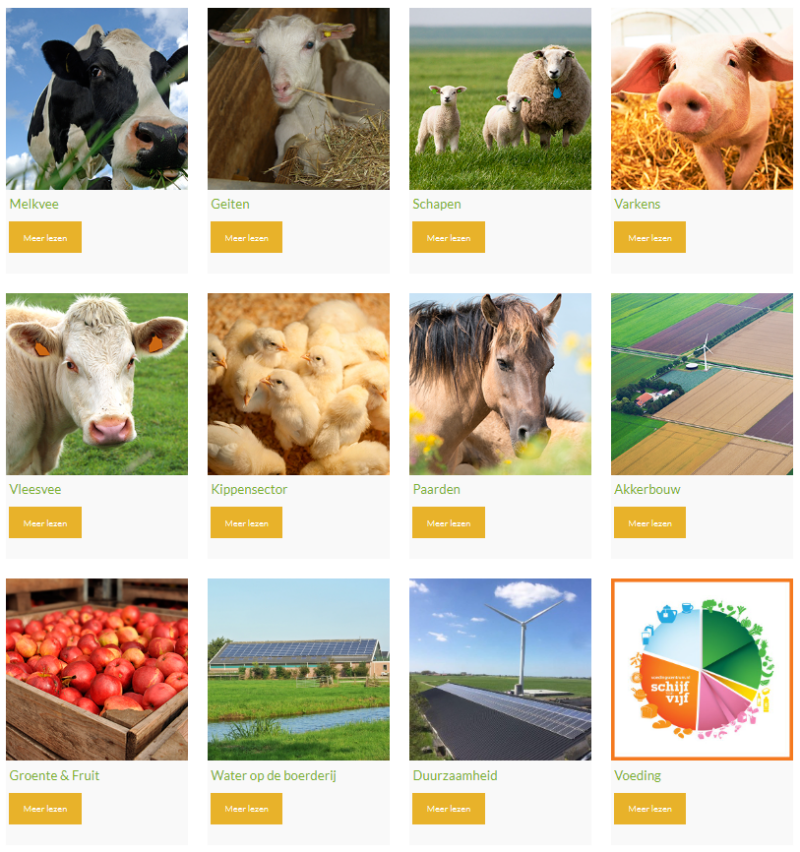The width and height of the screenshot is (800, 852).
Task: Open the Schapen sheep photo
Action: (x=500, y=99)
